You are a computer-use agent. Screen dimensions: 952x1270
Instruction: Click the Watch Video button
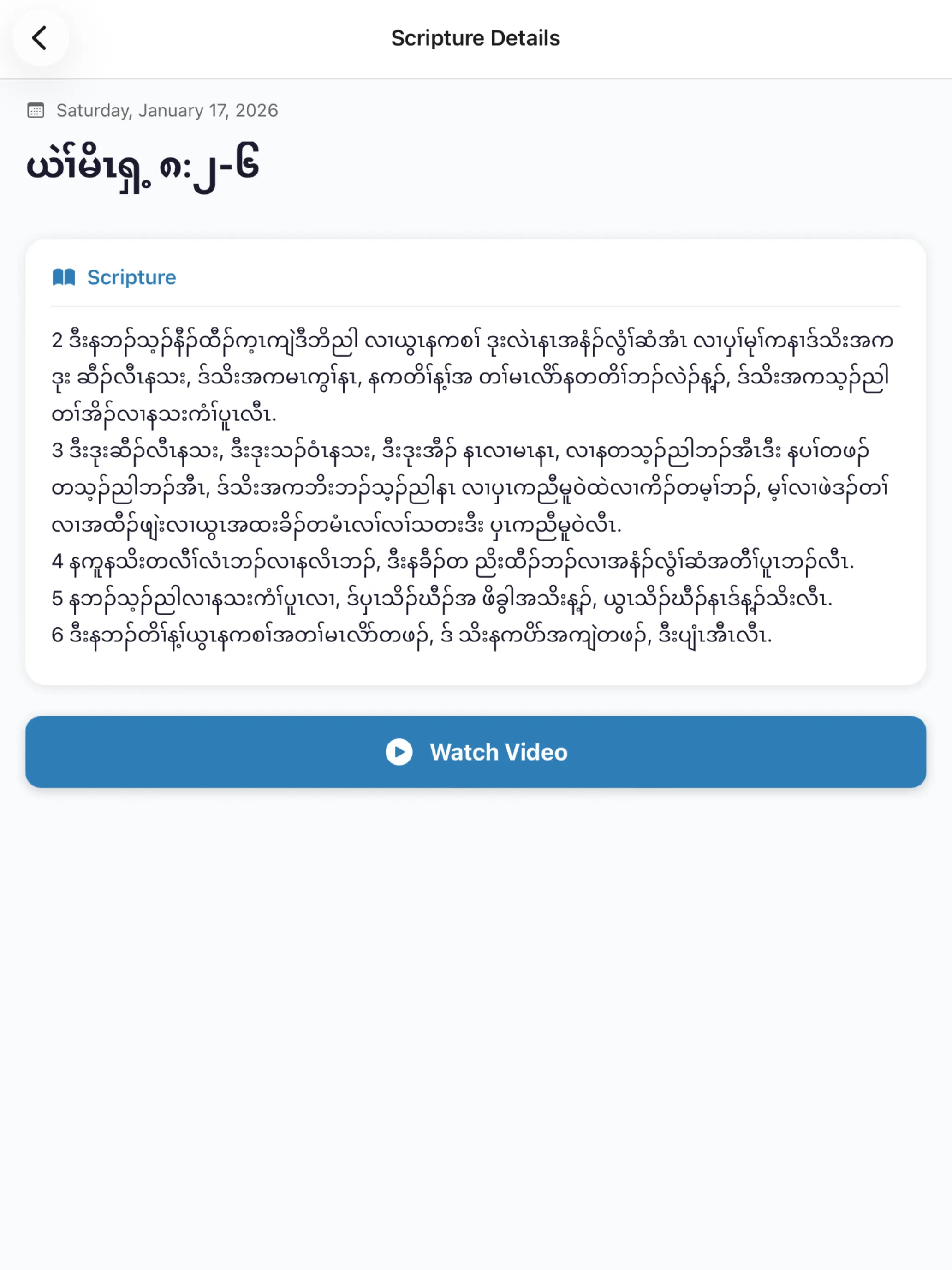coord(476,752)
